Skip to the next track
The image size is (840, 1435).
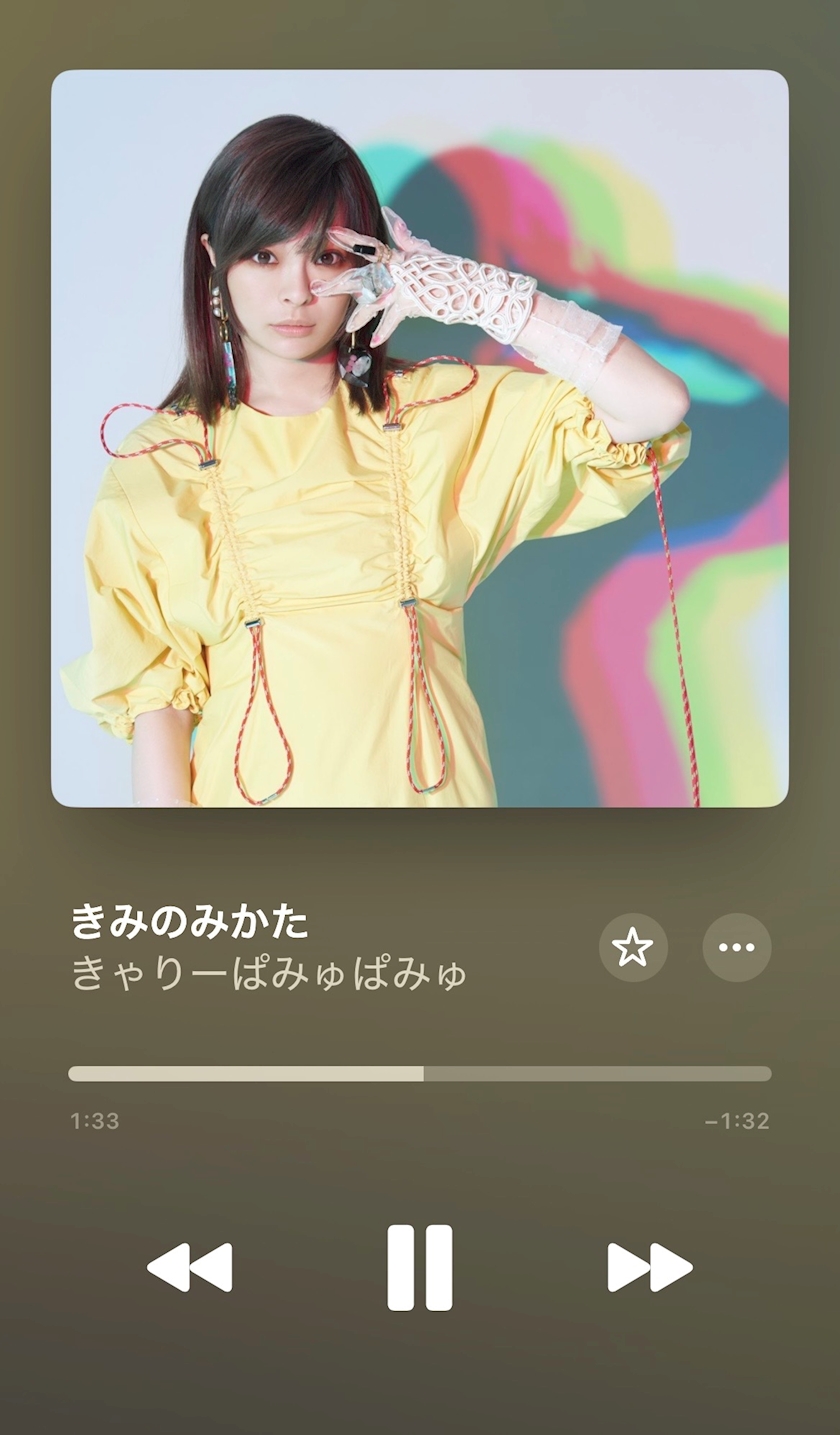pyautogui.click(x=650, y=1267)
